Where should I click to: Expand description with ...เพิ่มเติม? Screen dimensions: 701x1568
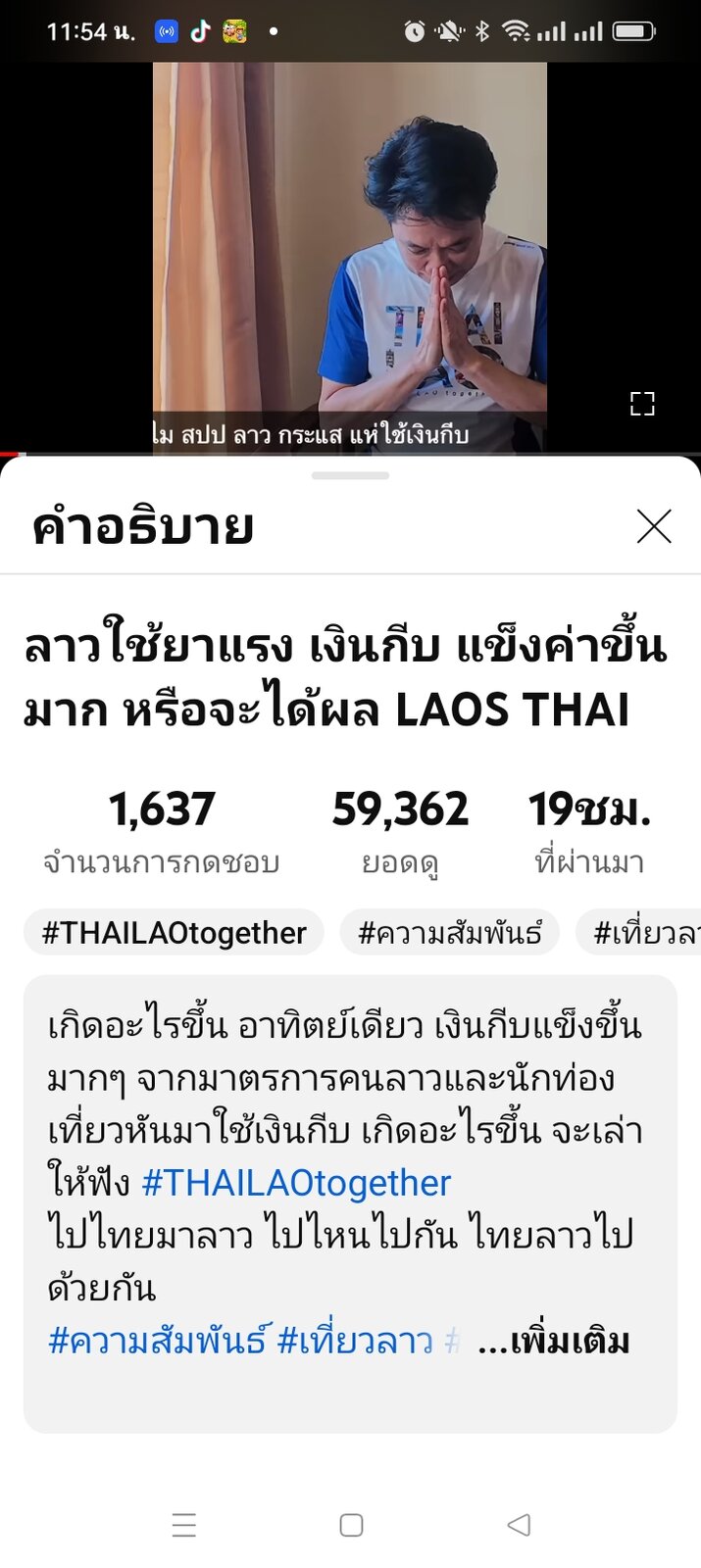click(554, 1341)
